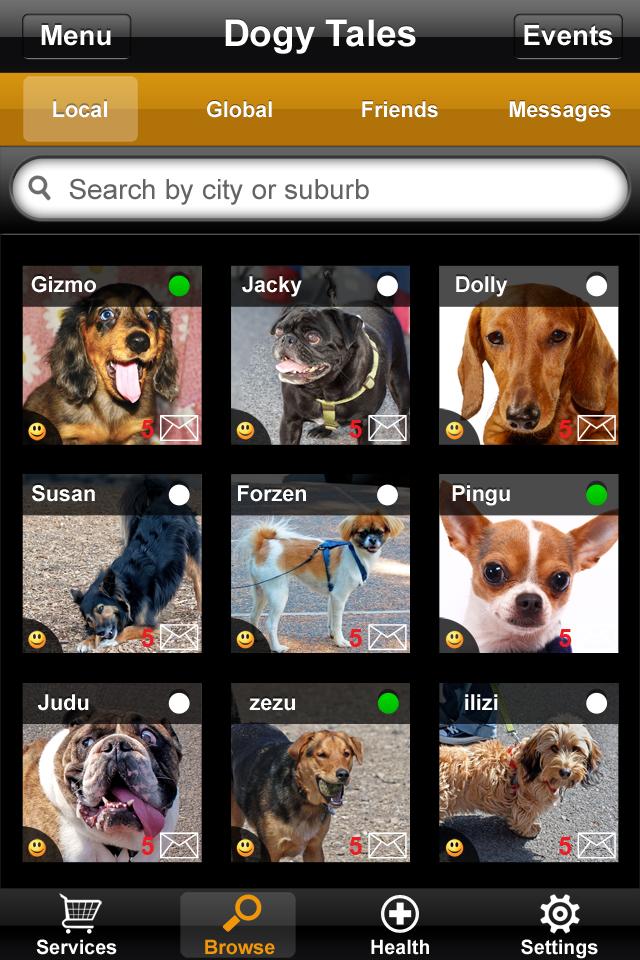Message Susan using the envelope icon
Viewport: 640px width, 960px height.
179,637
